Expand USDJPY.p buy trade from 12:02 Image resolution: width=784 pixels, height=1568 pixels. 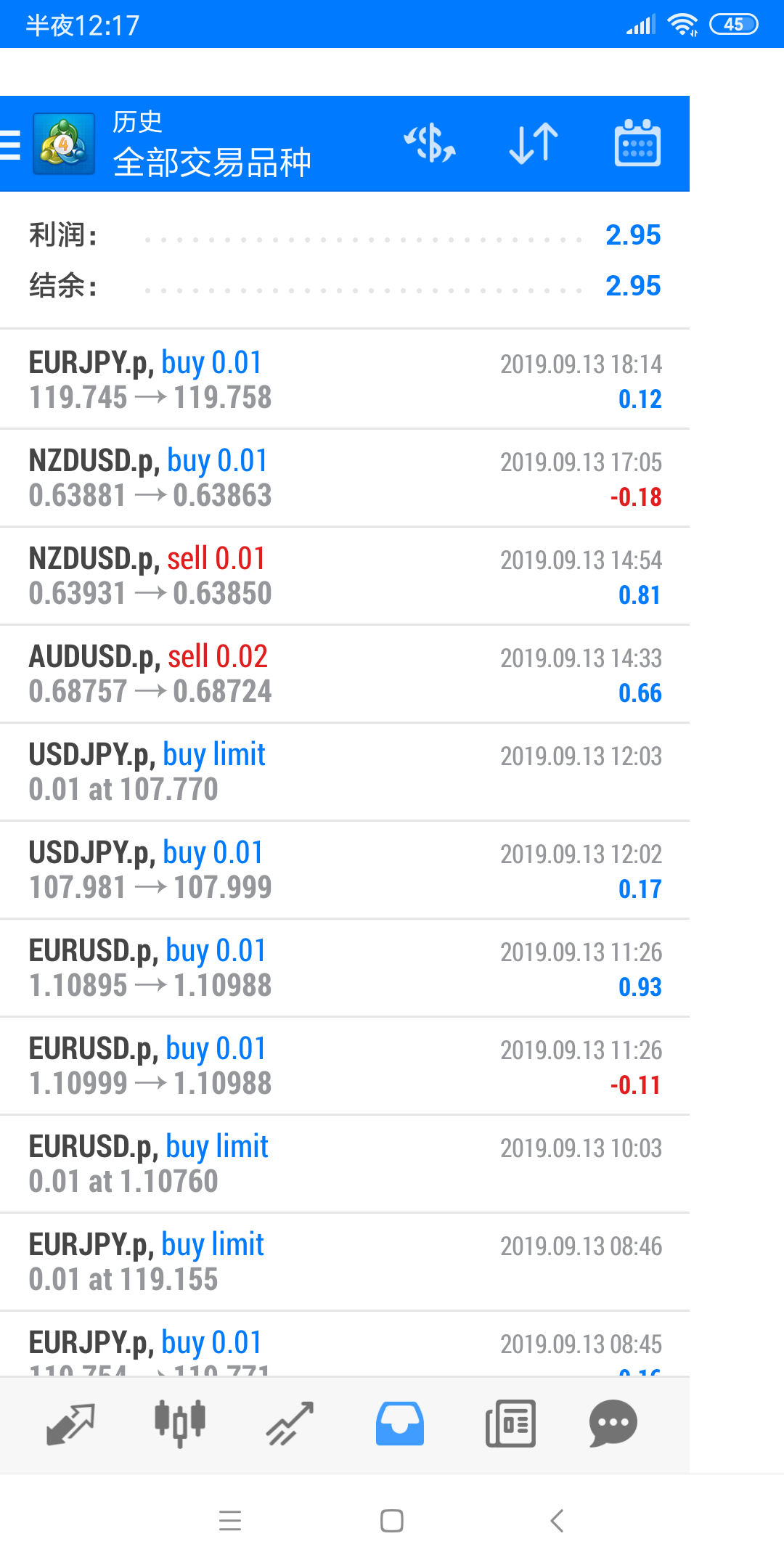pyautogui.click(x=345, y=870)
